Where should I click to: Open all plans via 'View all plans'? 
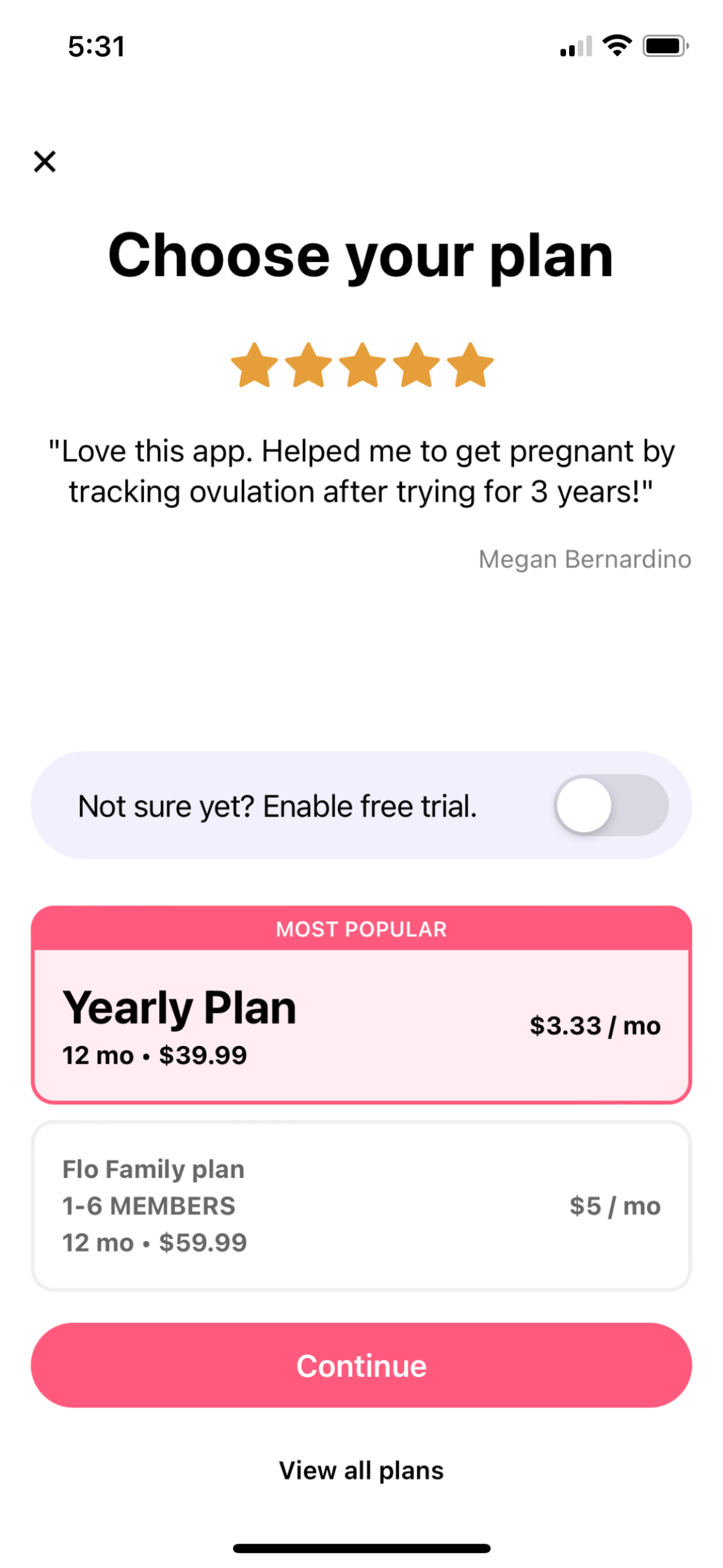[361, 1469]
